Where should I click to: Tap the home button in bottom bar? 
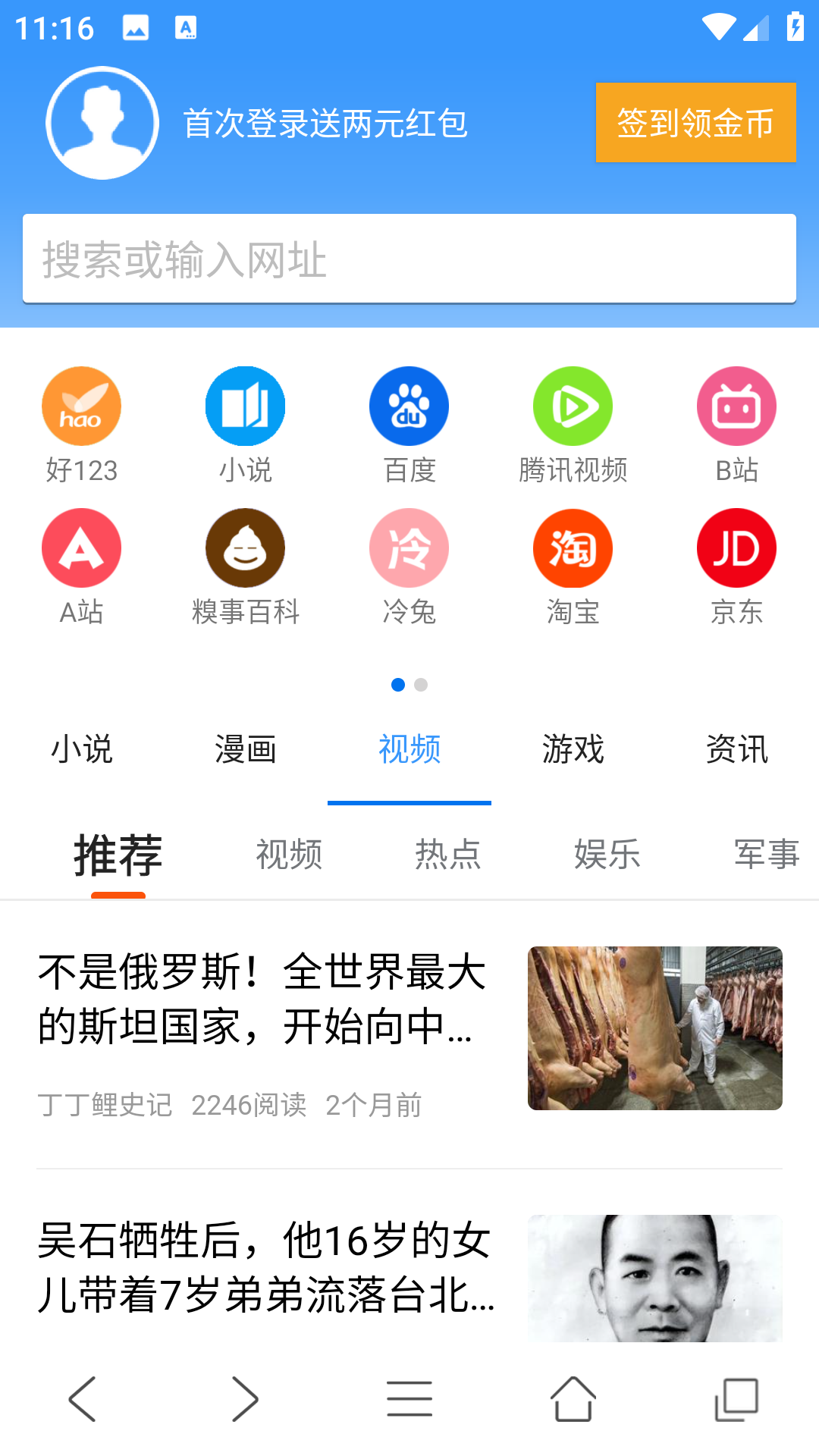(573, 1399)
